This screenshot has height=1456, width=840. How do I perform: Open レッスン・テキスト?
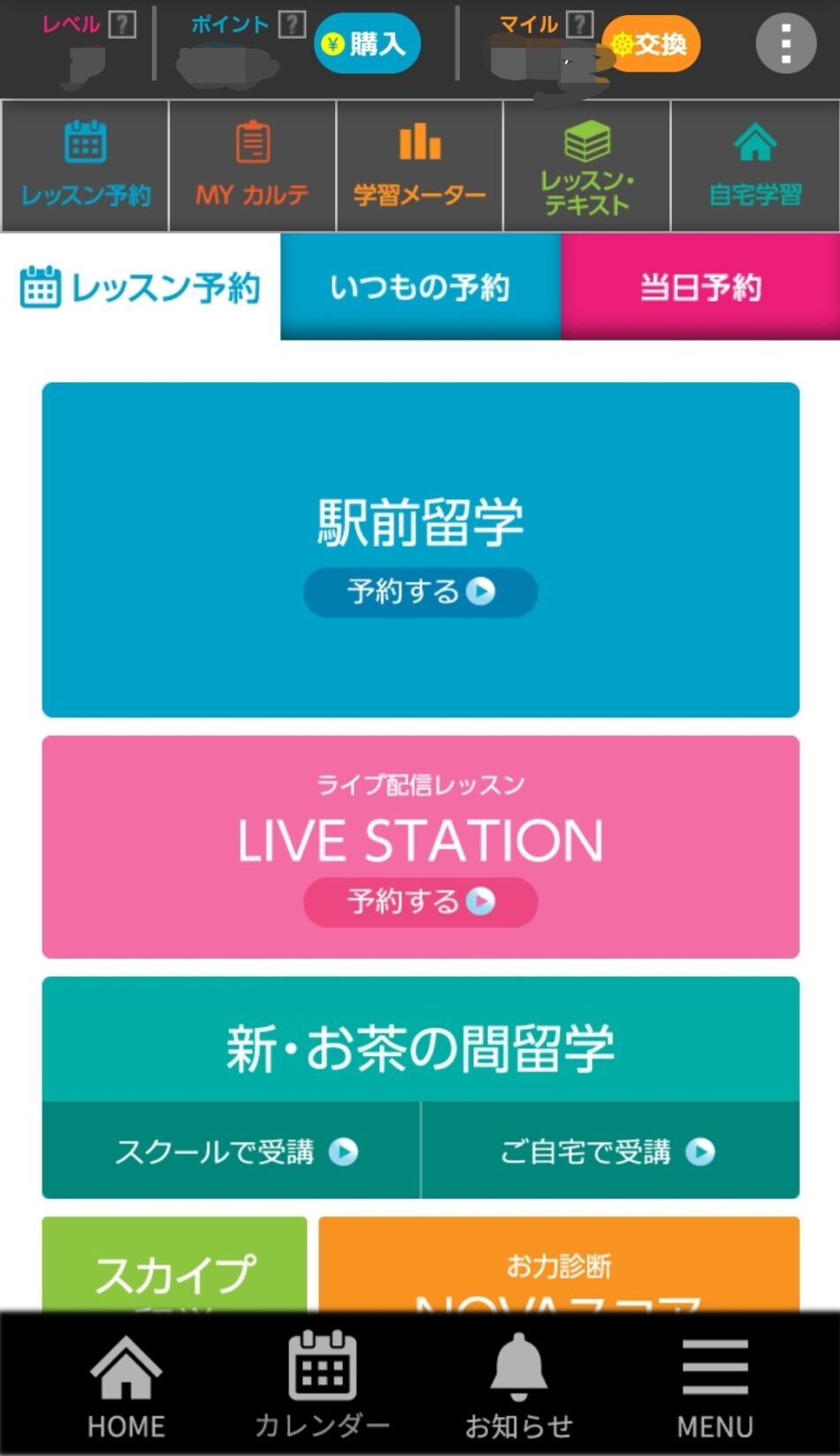(587, 165)
